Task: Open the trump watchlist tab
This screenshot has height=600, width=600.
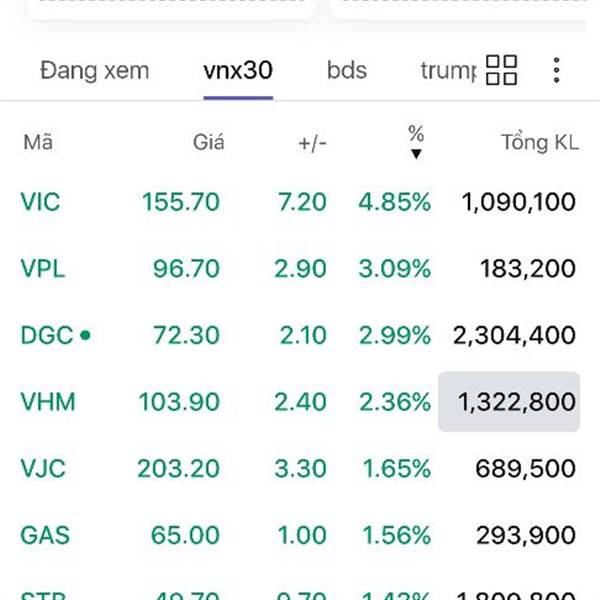Action: click(x=448, y=71)
